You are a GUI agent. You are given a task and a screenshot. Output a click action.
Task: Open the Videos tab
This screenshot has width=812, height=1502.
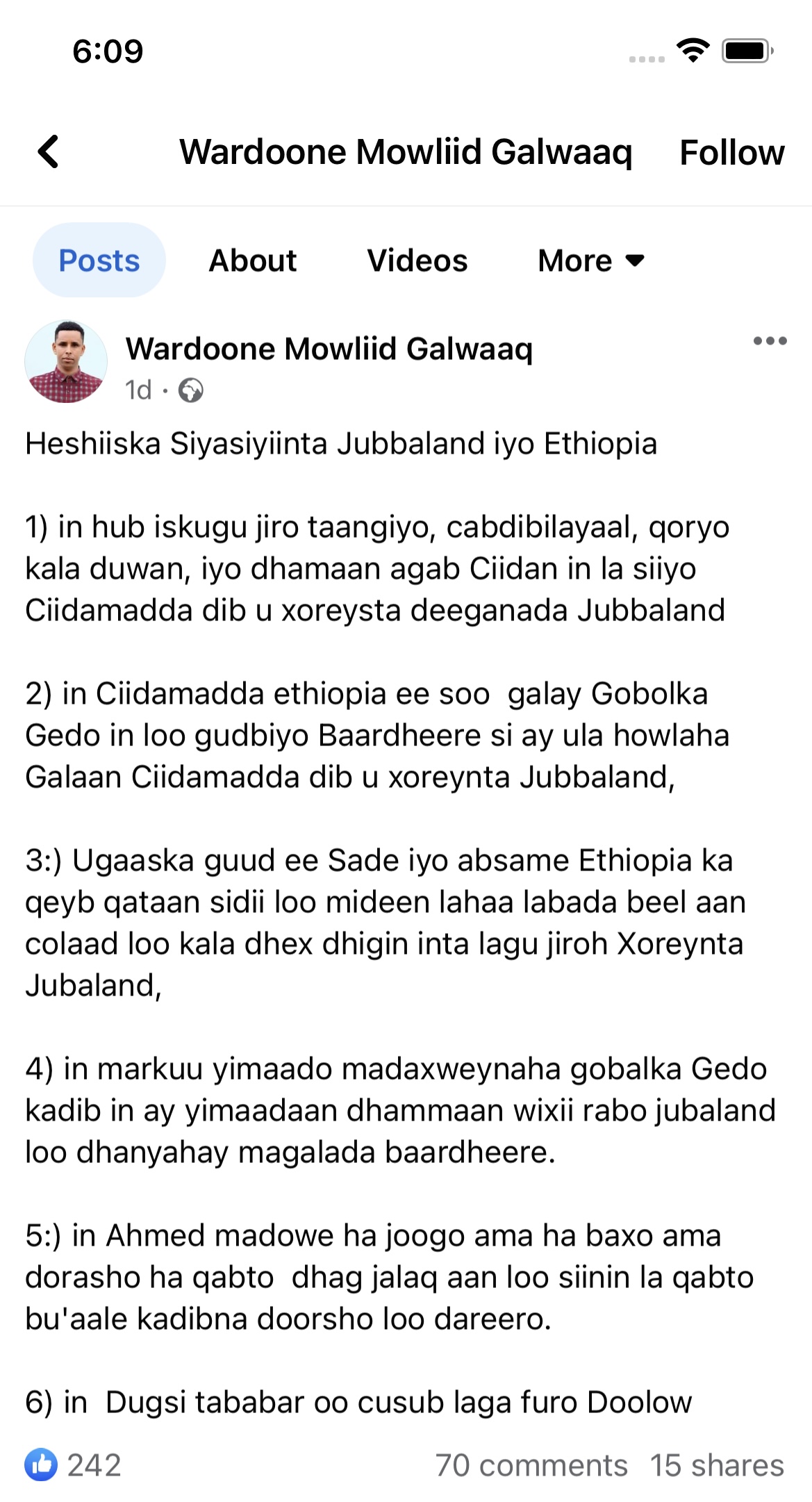[x=417, y=261]
